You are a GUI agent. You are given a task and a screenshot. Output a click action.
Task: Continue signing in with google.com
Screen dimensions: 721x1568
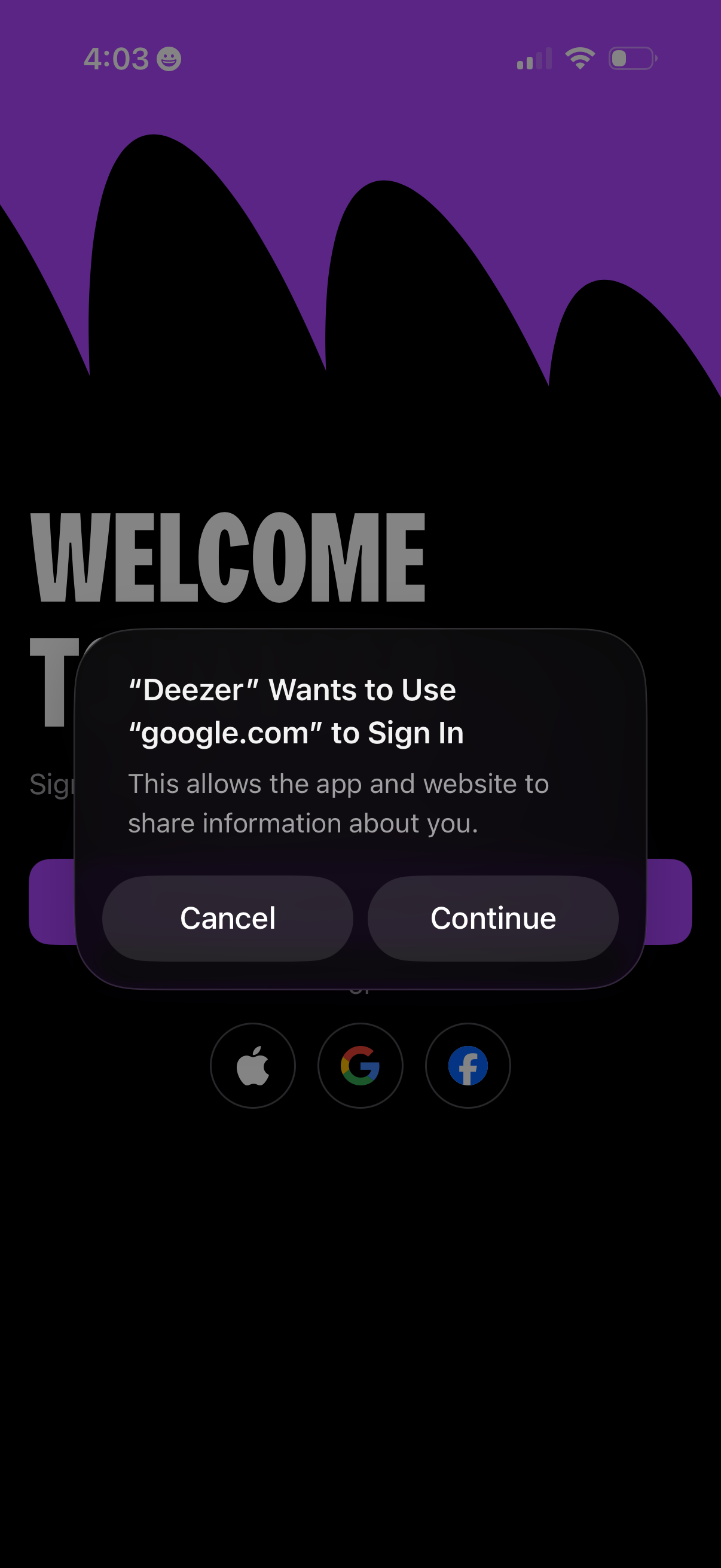tap(493, 918)
